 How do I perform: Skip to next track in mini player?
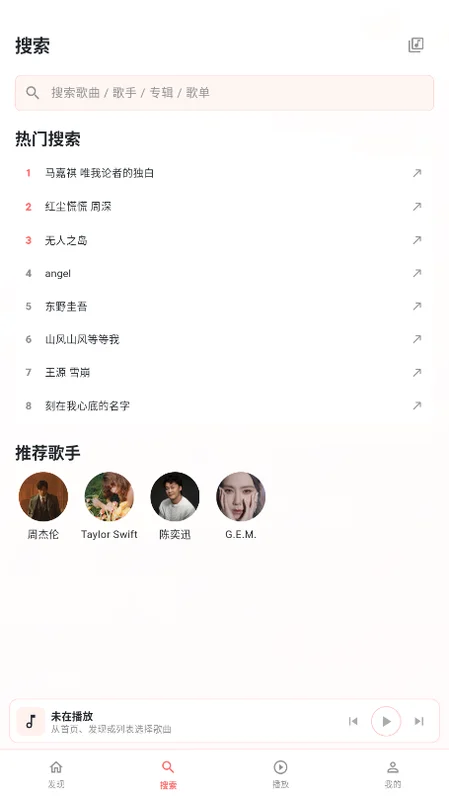(419, 721)
